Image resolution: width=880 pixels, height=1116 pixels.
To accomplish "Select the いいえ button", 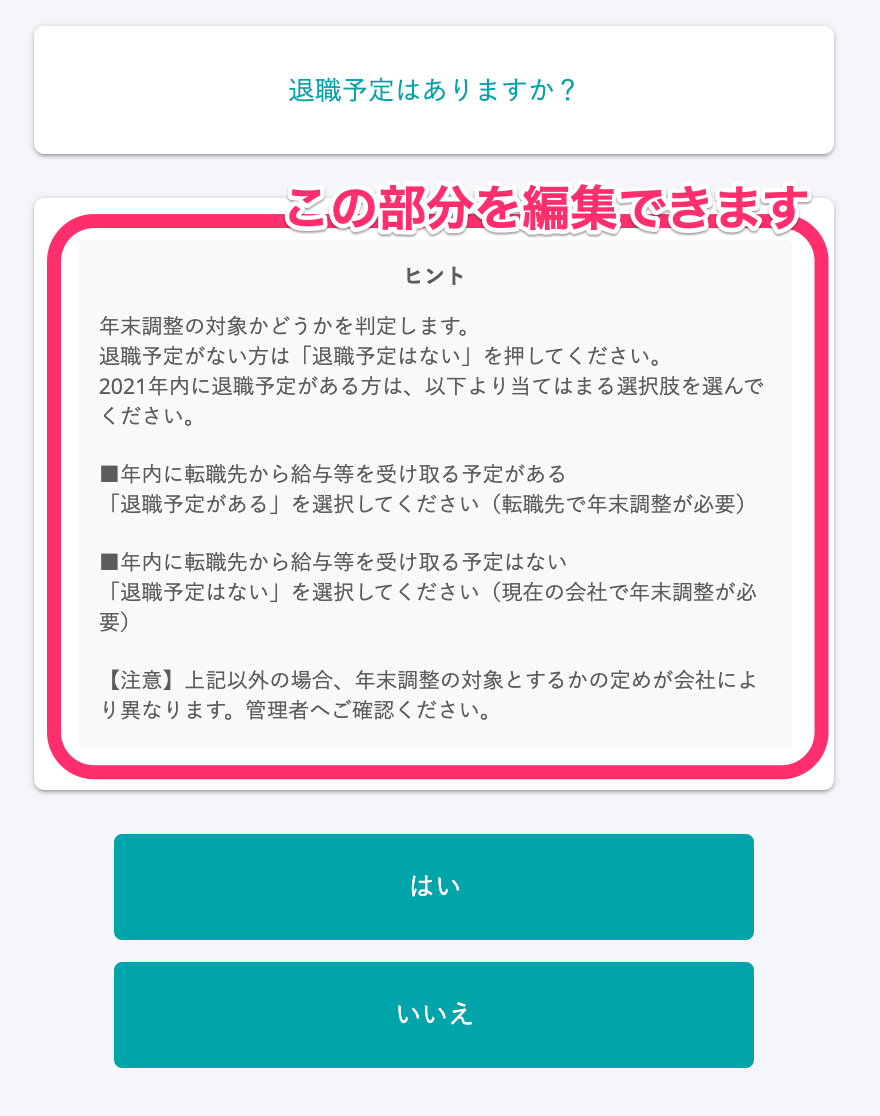I will pyautogui.click(x=433, y=1015).
